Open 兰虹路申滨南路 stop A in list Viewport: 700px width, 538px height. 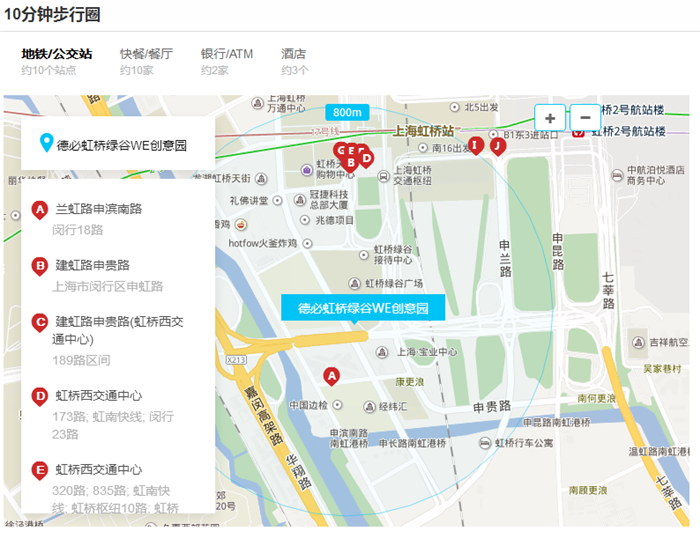[98, 209]
